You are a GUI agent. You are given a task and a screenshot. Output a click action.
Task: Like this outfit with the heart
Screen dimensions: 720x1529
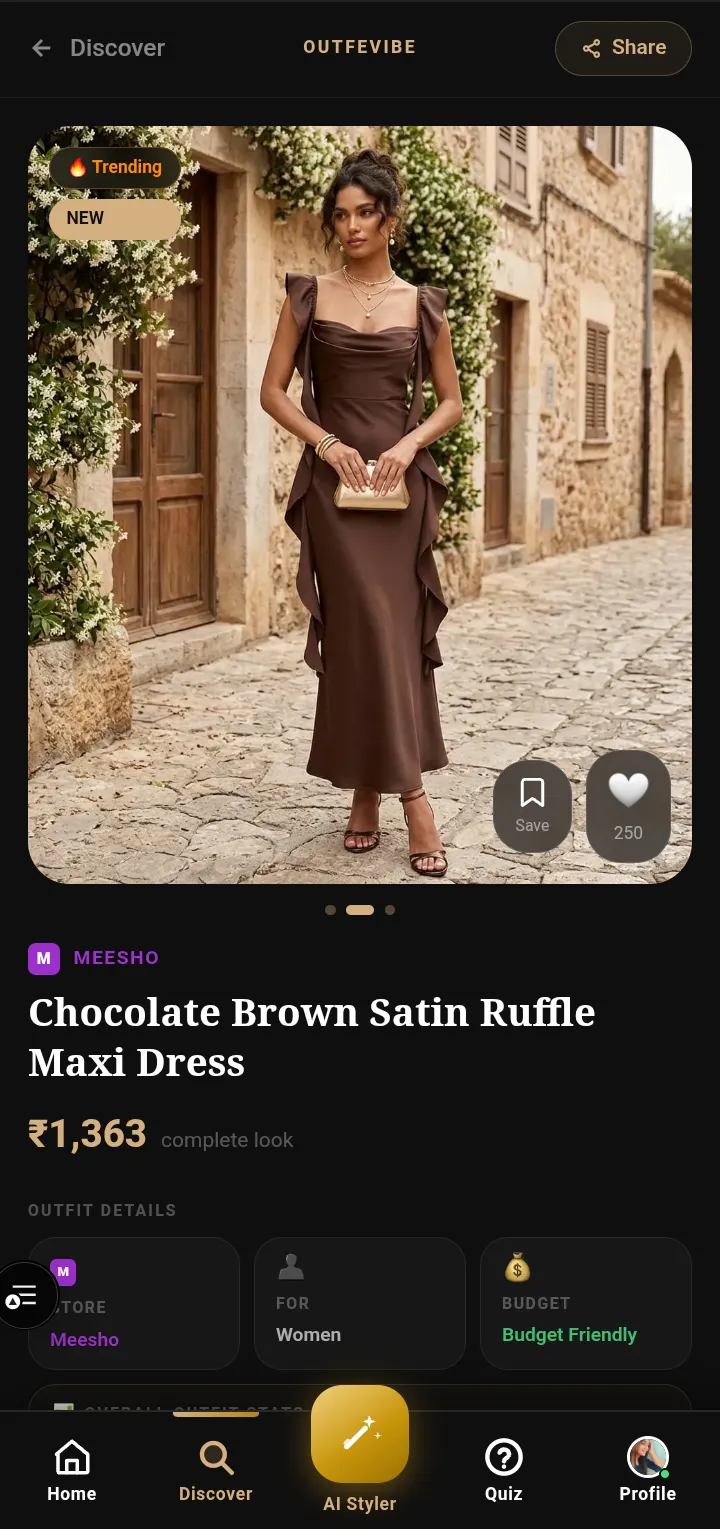click(628, 806)
